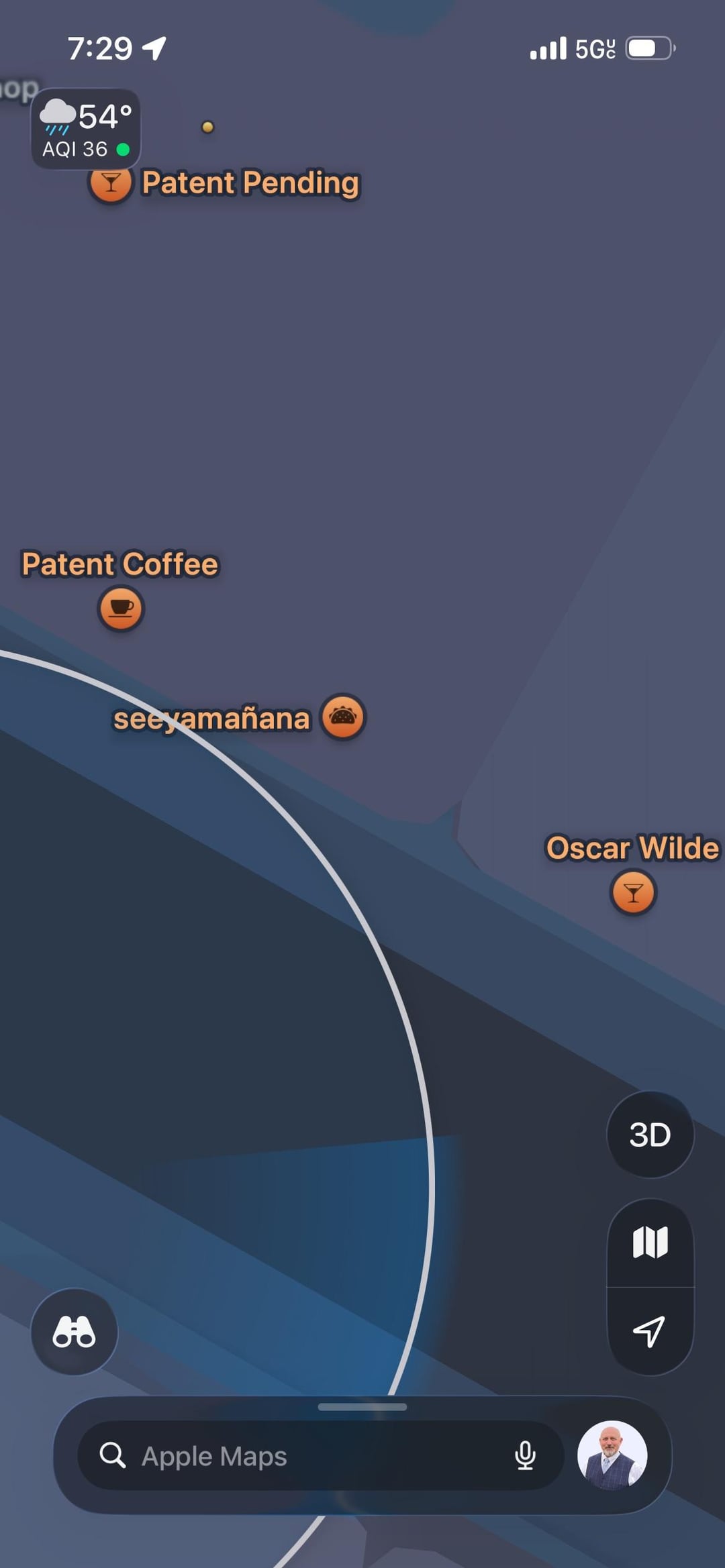This screenshot has width=725, height=1568.
Task: Tap the search card's grabber handle
Action: (362, 1407)
